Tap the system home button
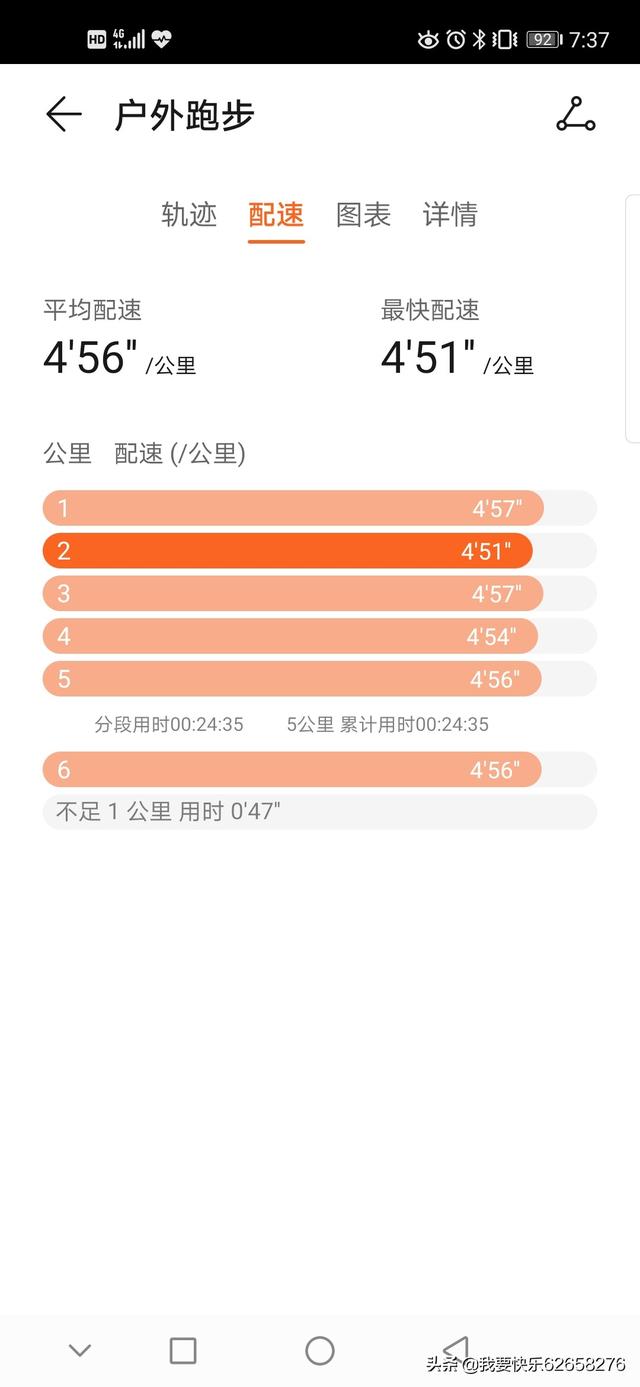Viewport: 640px width, 1387px height. (320, 1351)
